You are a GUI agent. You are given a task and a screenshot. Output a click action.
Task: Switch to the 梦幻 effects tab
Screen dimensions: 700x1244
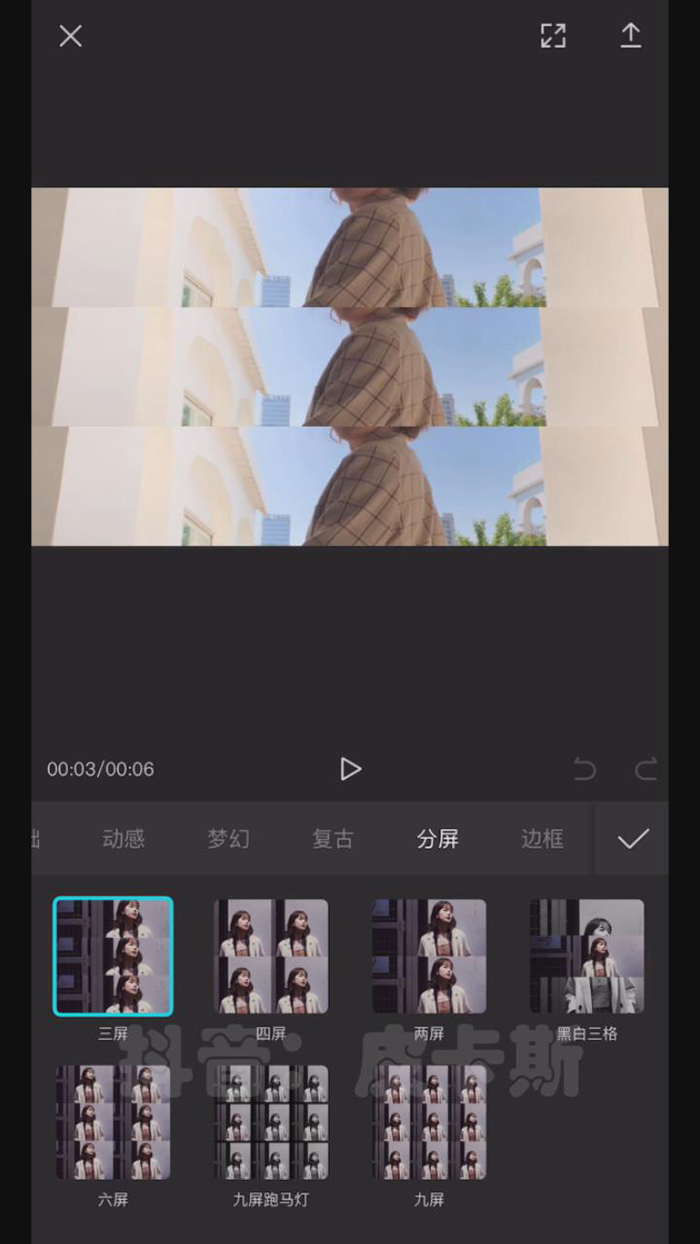pyautogui.click(x=228, y=839)
